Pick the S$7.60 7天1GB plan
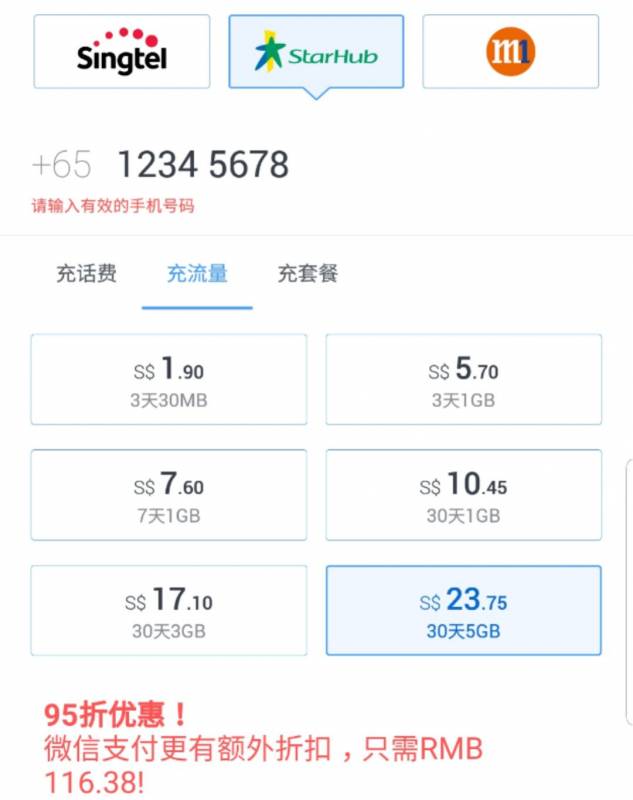This screenshot has width=633, height=800. coord(168,495)
